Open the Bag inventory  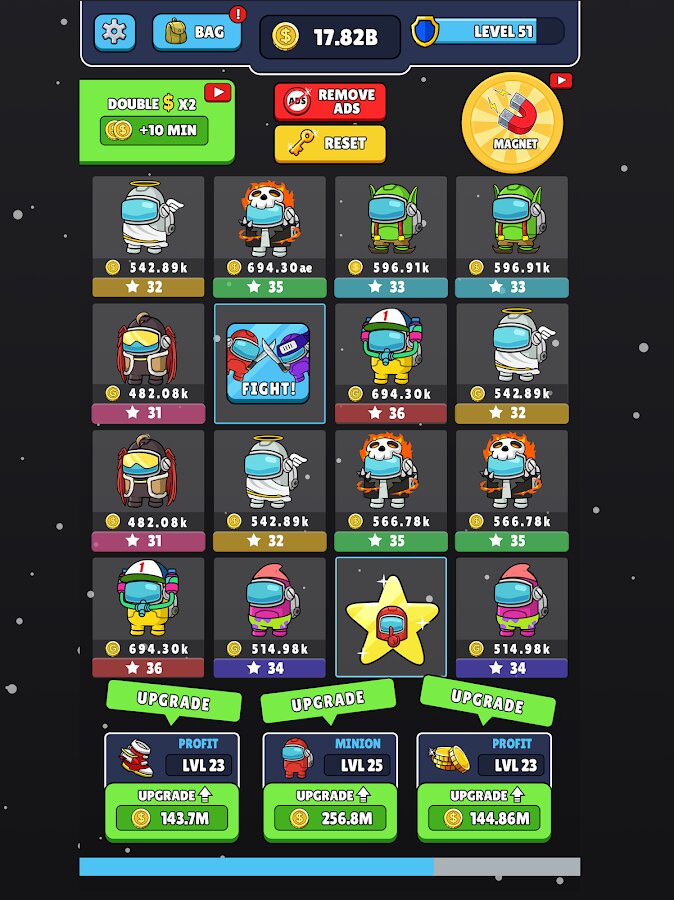(197, 32)
